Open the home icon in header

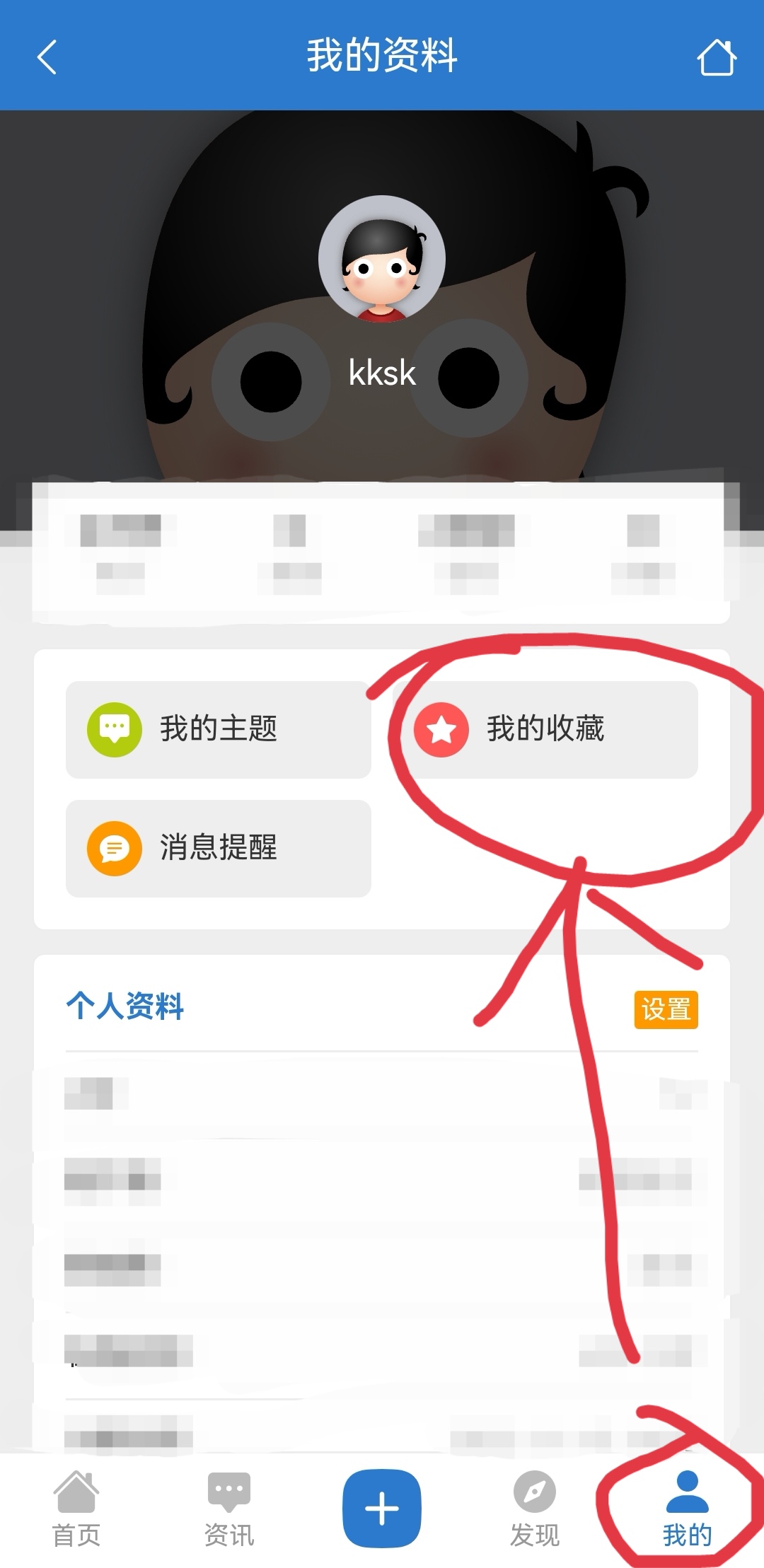716,57
